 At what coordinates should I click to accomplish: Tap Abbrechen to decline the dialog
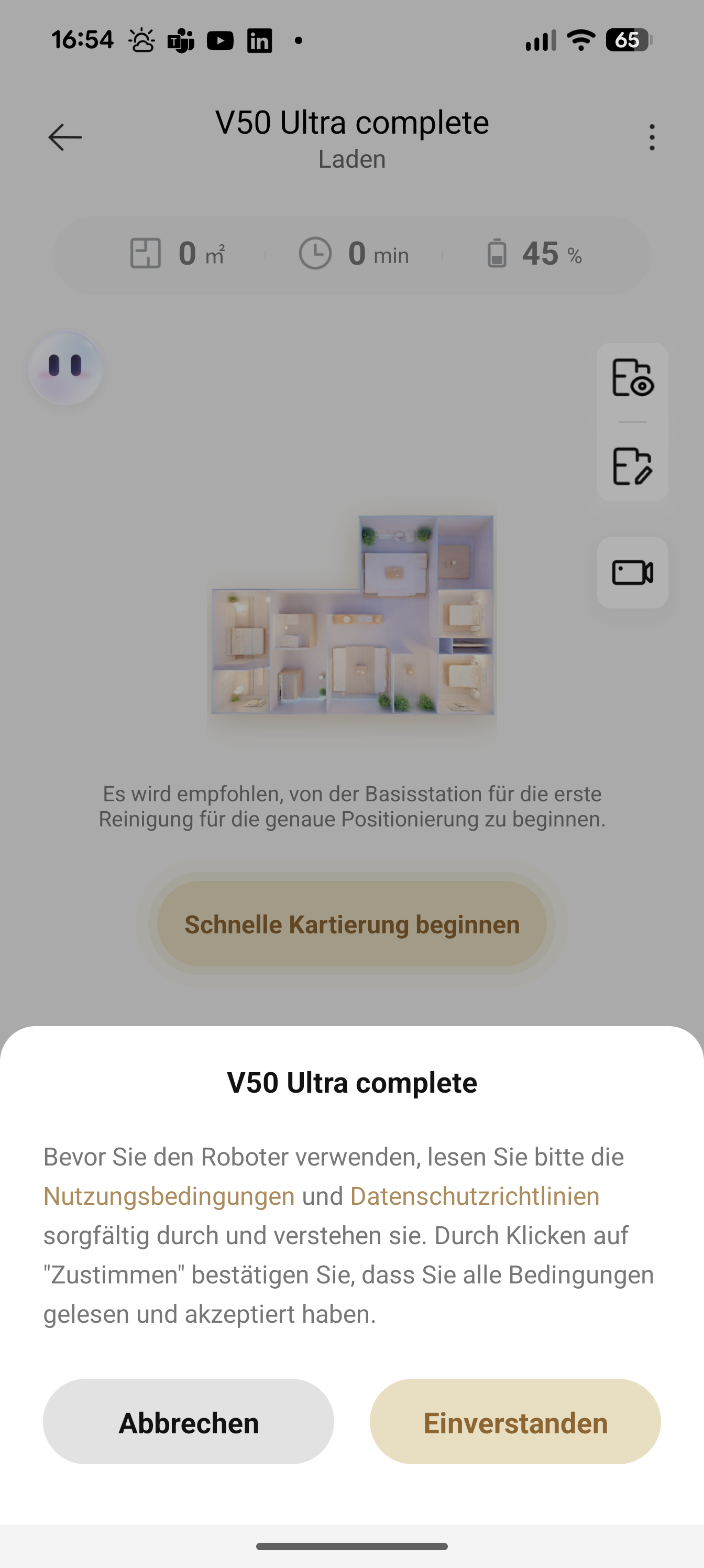pyautogui.click(x=189, y=1422)
